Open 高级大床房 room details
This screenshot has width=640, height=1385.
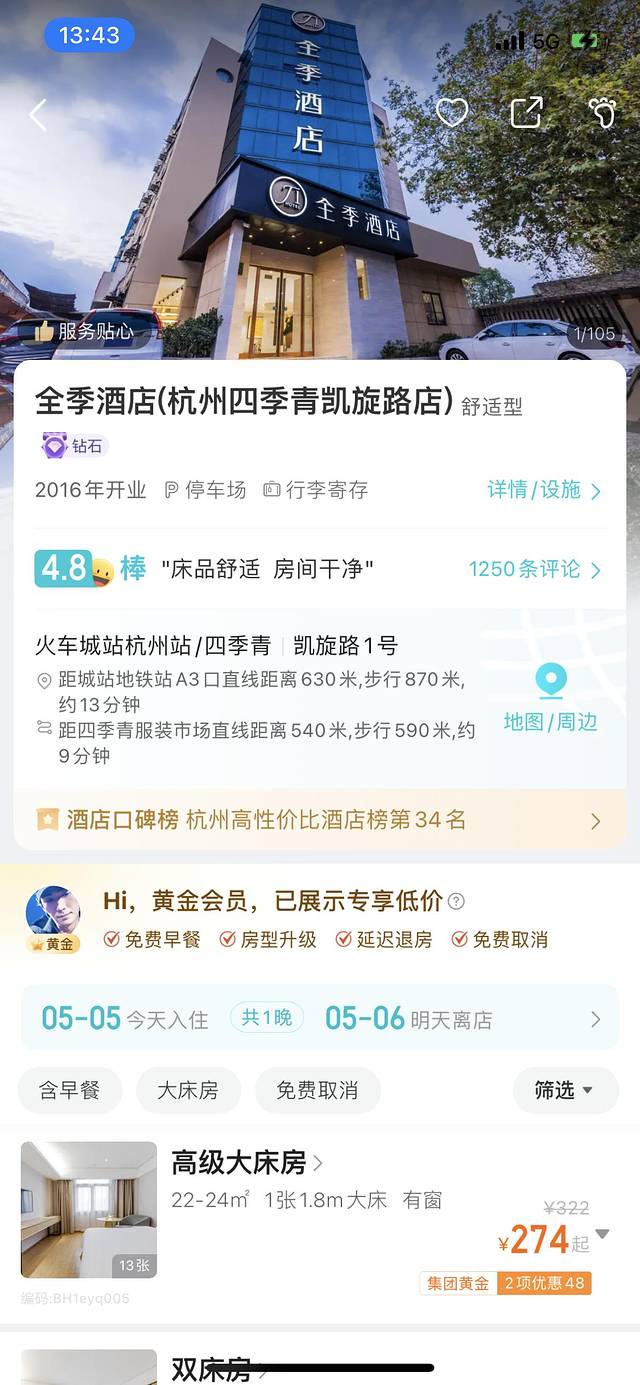[246, 1163]
